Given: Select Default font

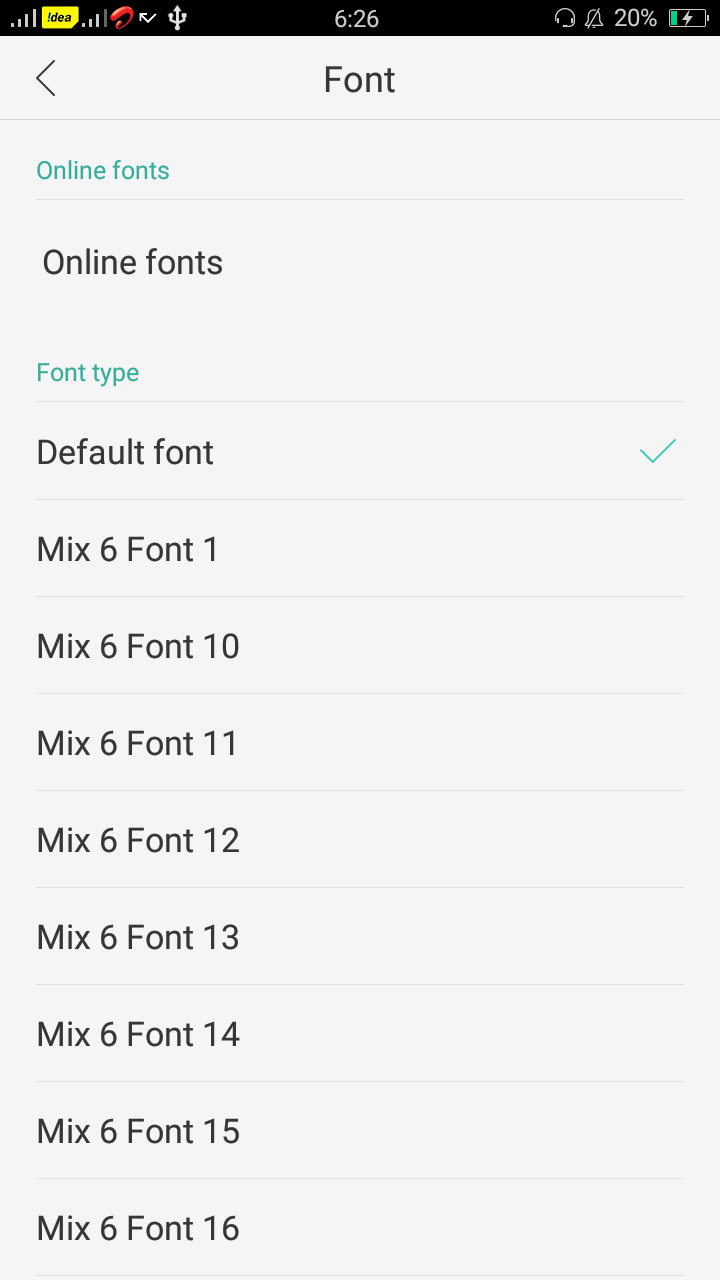Looking at the screenshot, I should click(x=360, y=452).
